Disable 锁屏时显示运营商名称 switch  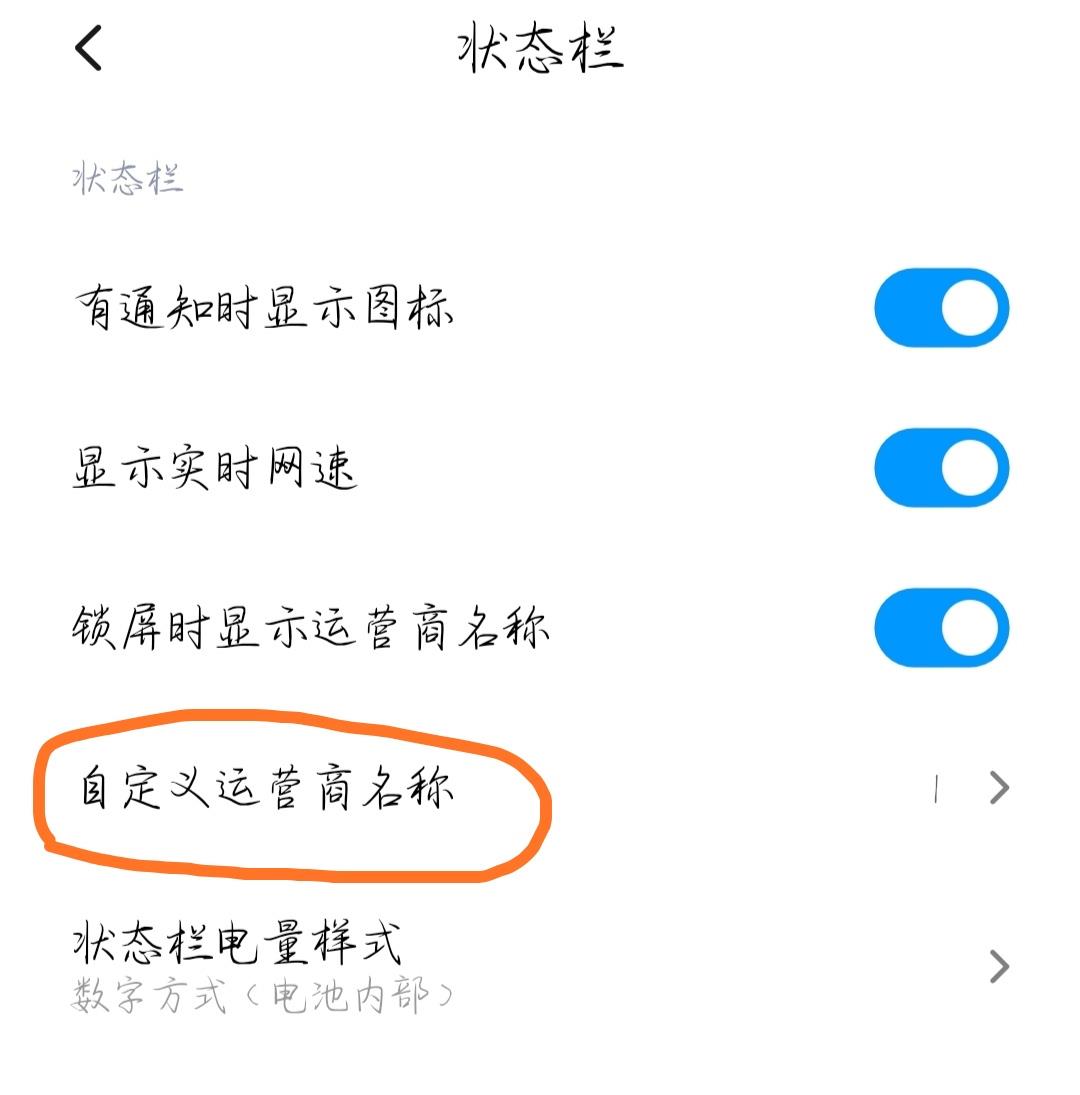tap(941, 628)
